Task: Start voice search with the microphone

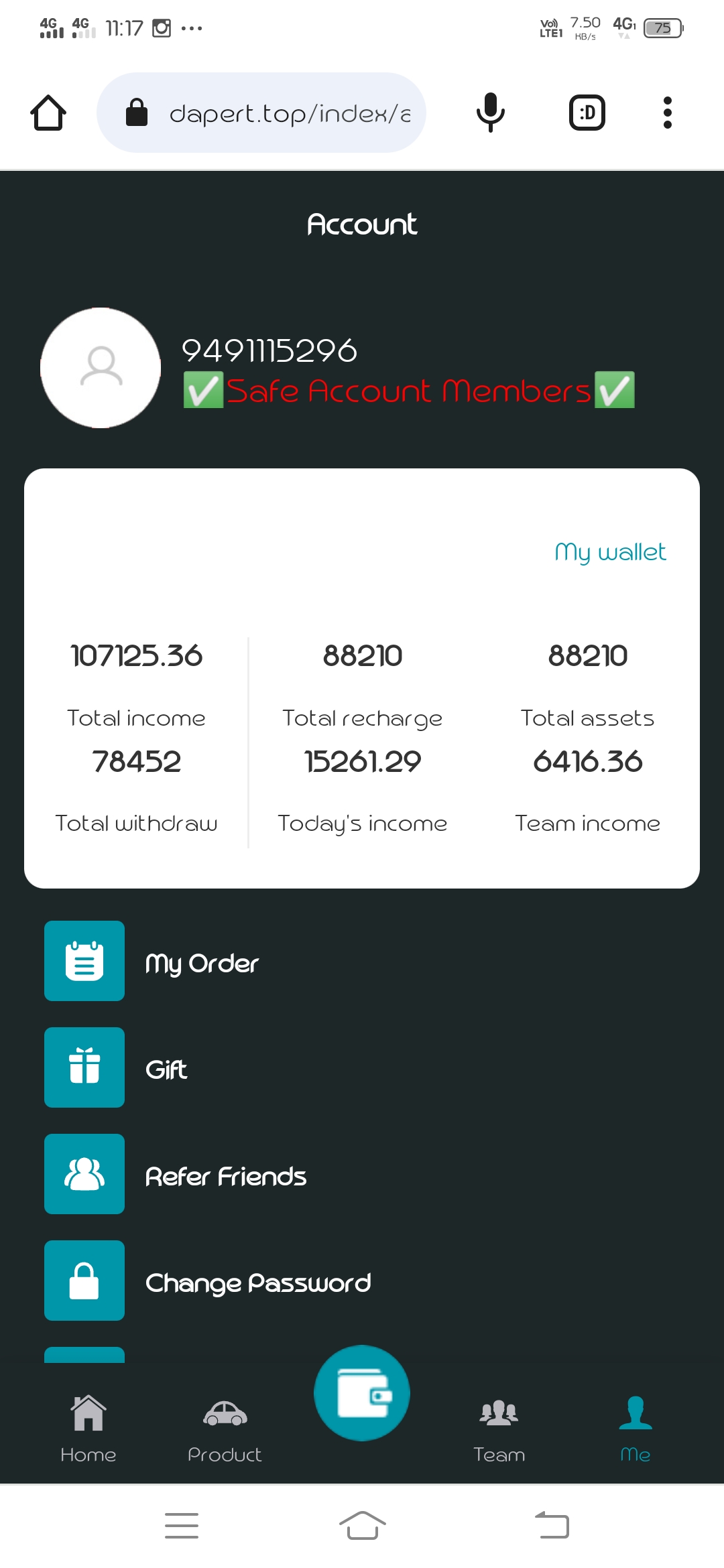Action: point(490,113)
